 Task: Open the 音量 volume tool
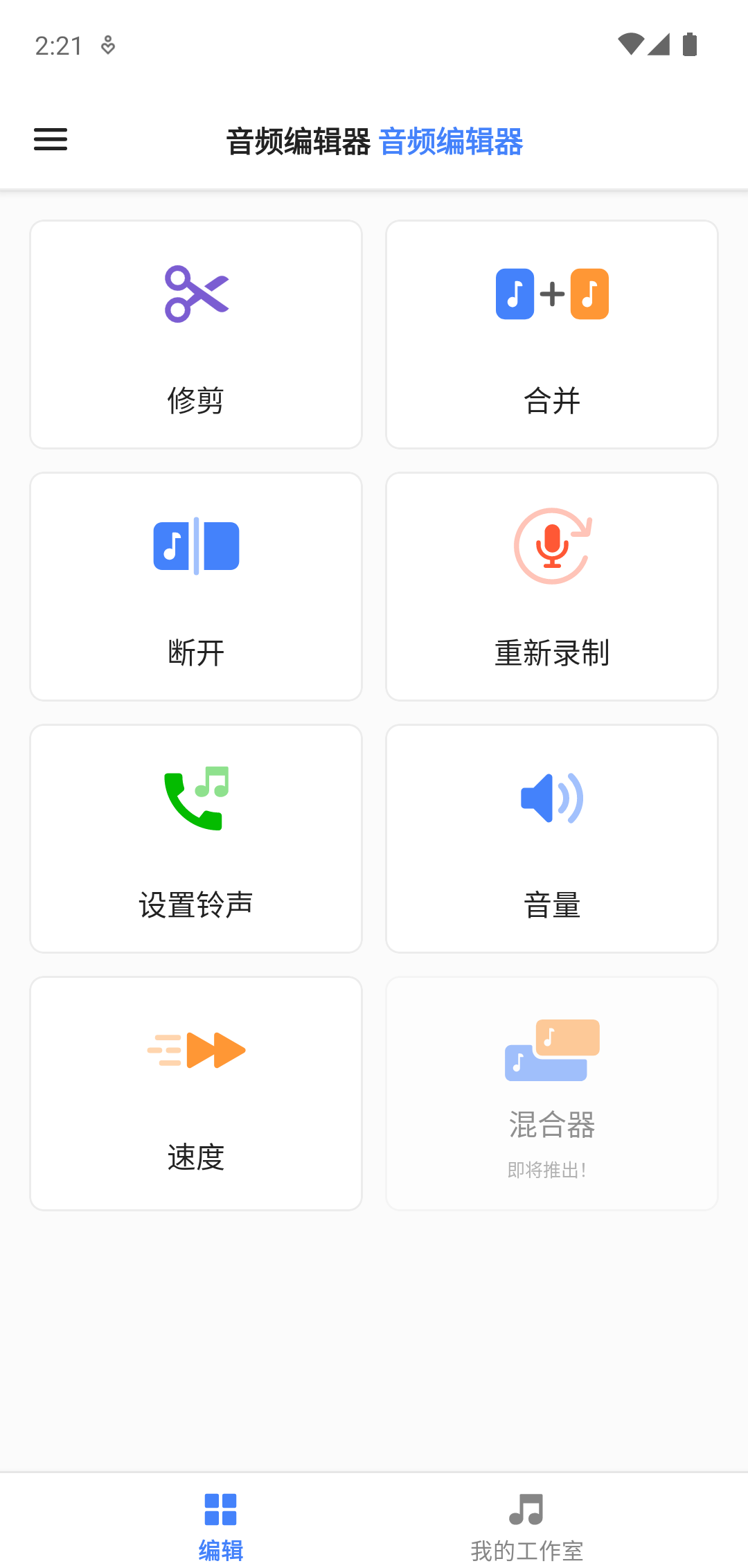(x=551, y=839)
